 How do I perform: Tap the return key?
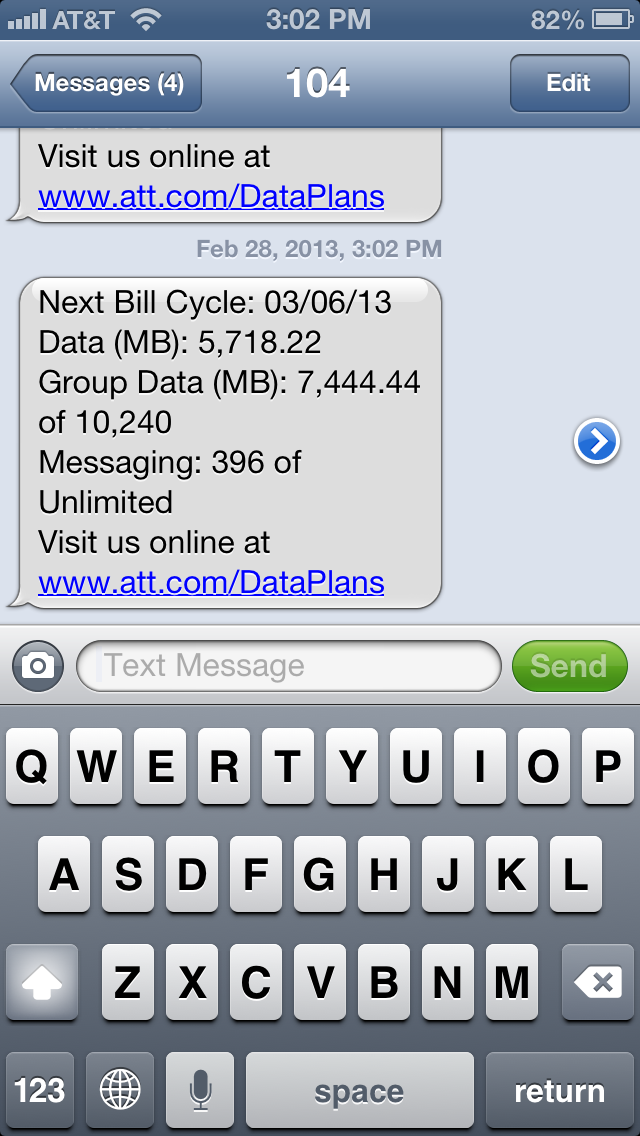click(560, 1090)
